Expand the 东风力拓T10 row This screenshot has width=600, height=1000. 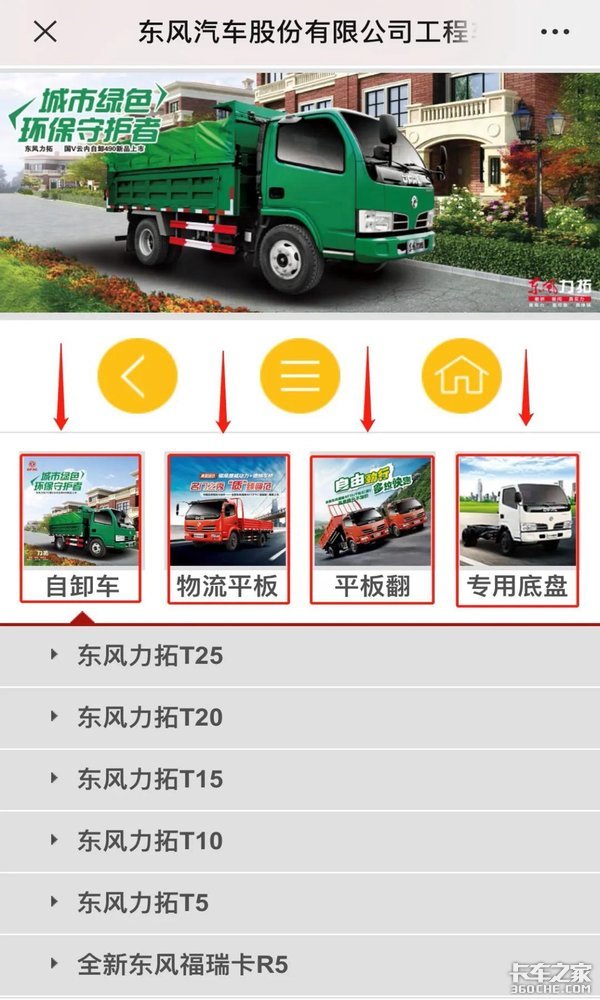[x=300, y=841]
